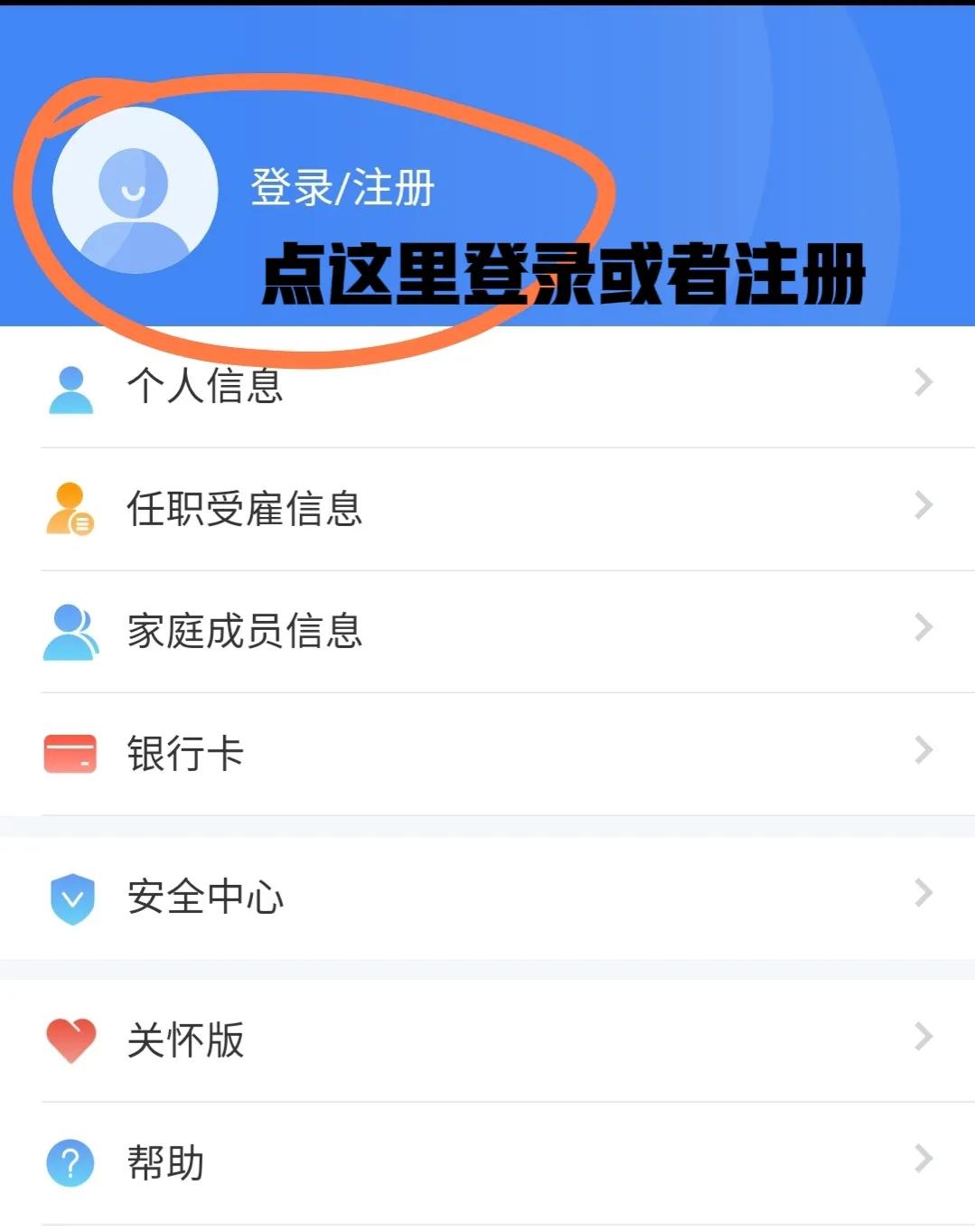
Task: Click the red heart icon beside 关怀版
Action: coord(70,1041)
